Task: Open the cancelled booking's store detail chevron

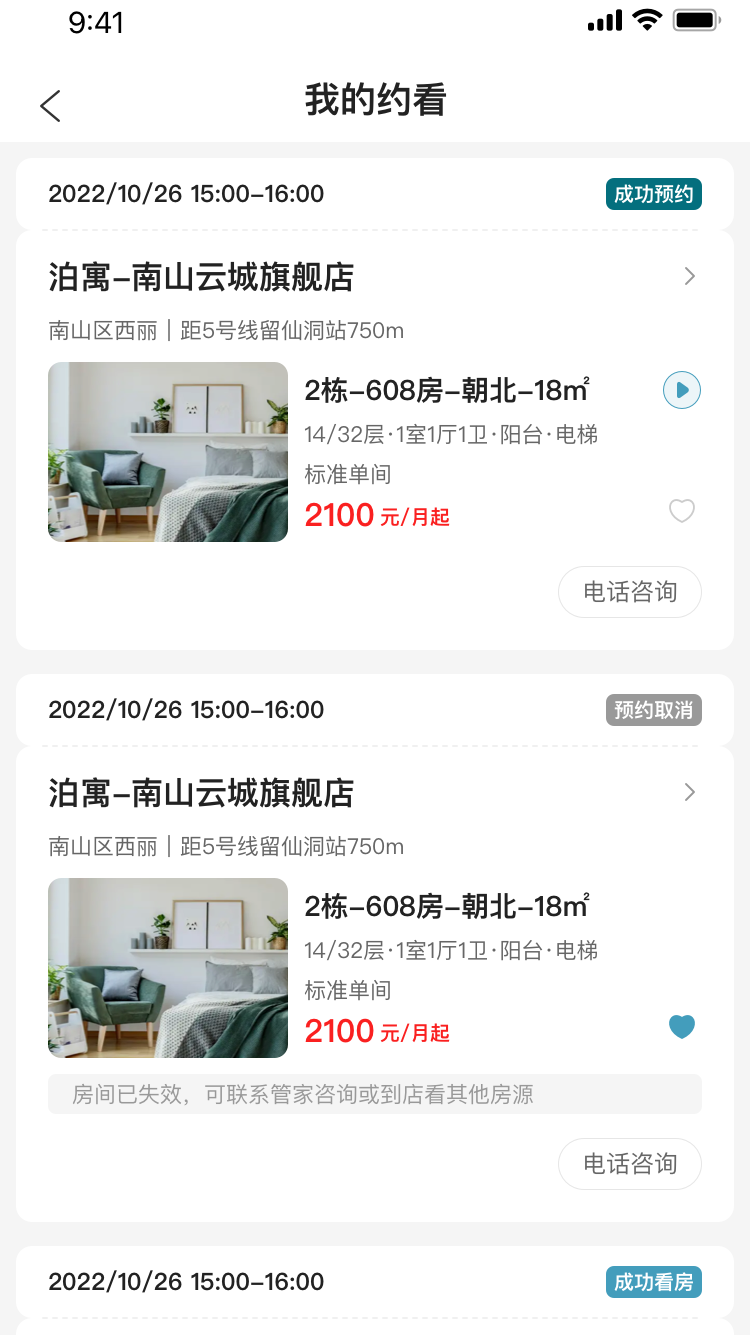Action: (x=689, y=792)
